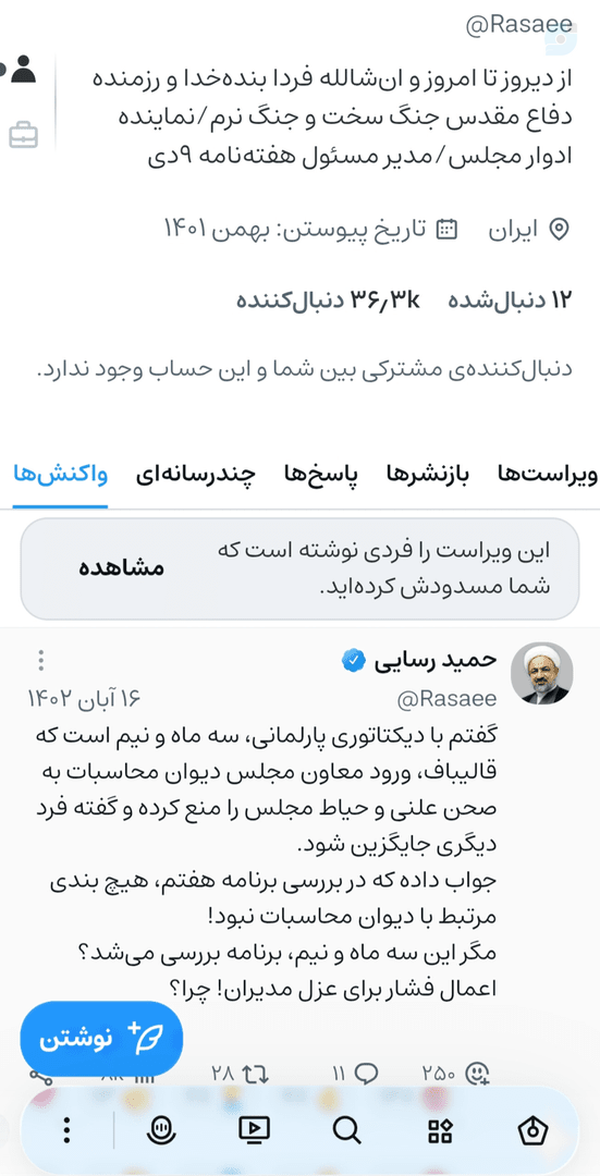Compose a new post with نوشتن
600x1176 pixels.
(101, 1039)
